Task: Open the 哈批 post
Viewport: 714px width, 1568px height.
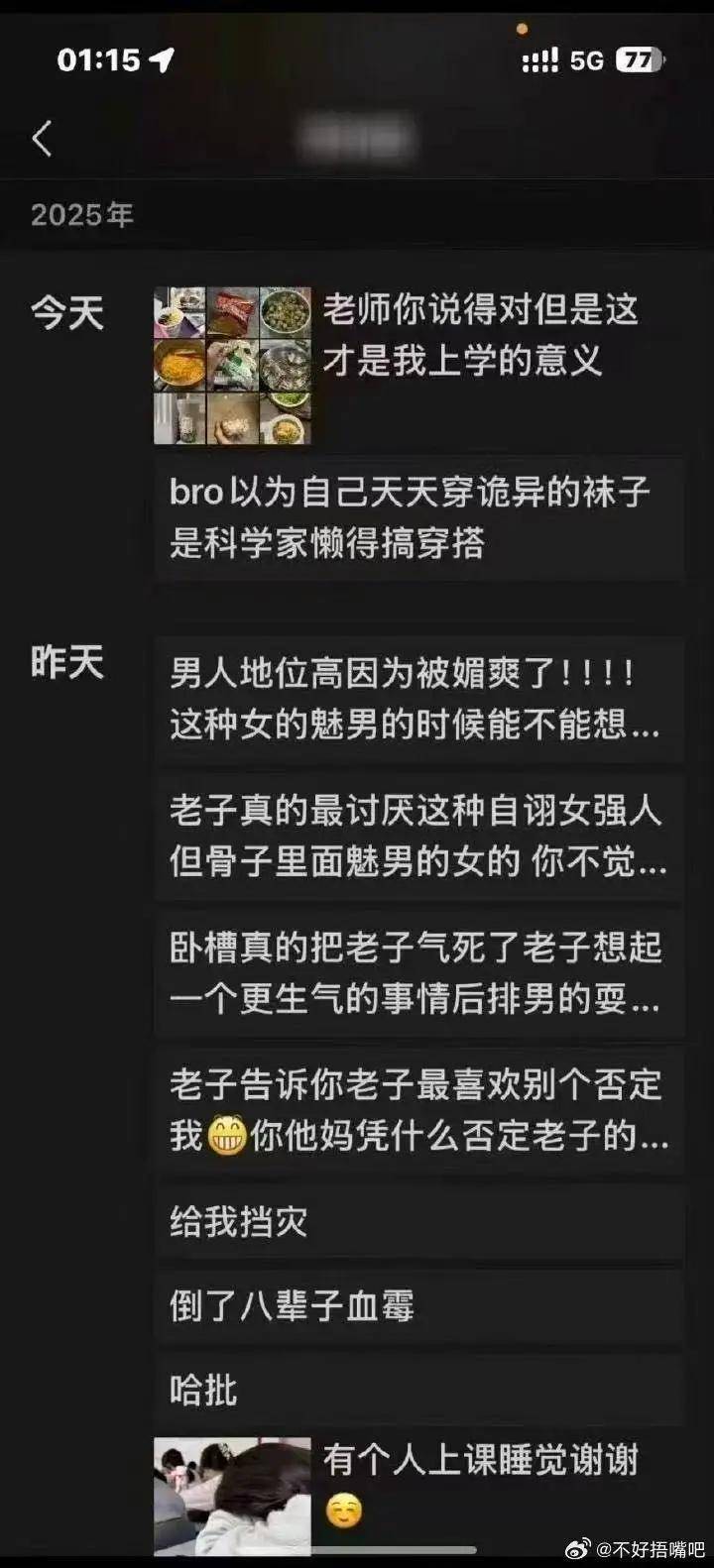Action: [x=417, y=1390]
